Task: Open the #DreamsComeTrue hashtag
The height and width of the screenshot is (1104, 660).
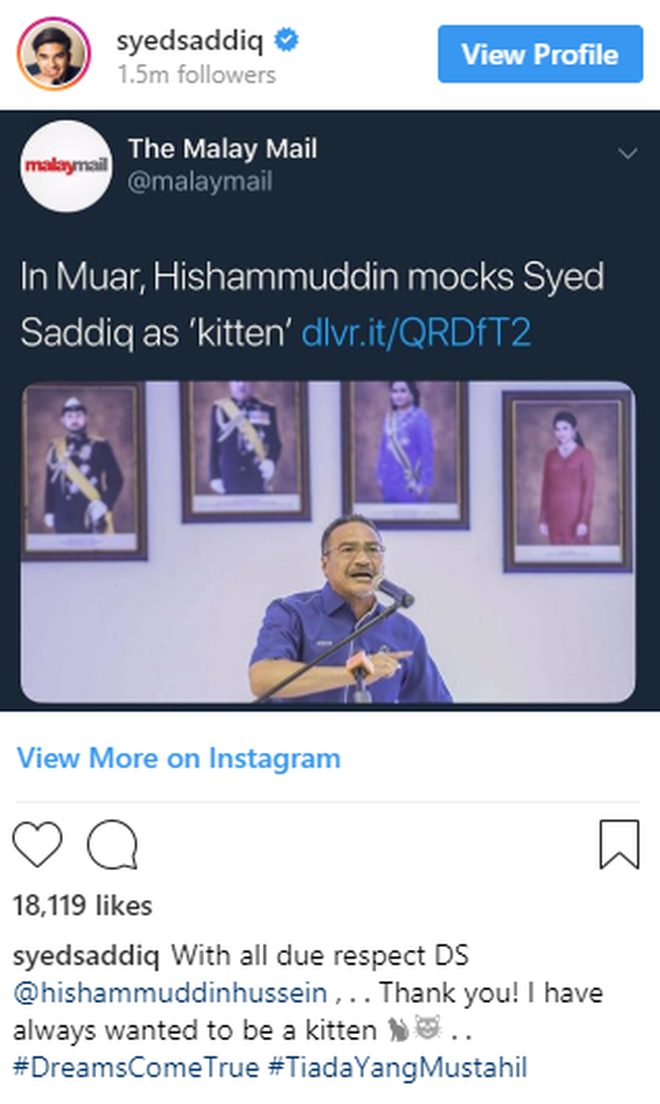Action: 135,1066
